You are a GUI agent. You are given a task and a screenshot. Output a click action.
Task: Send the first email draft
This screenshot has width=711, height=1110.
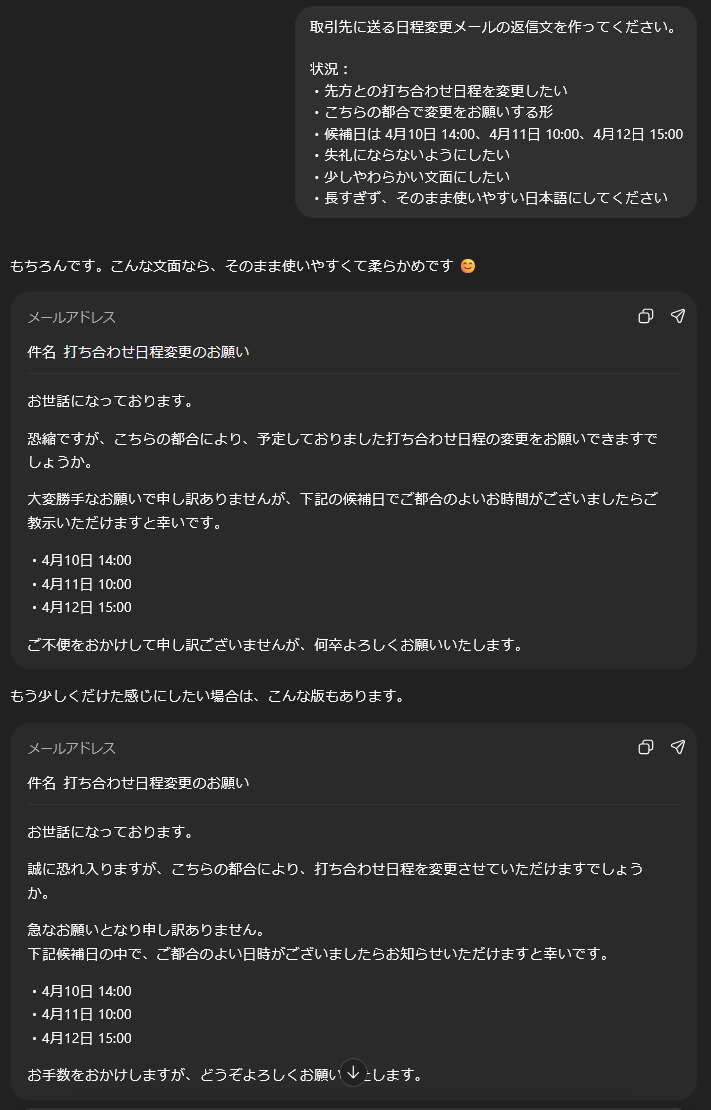tap(678, 316)
